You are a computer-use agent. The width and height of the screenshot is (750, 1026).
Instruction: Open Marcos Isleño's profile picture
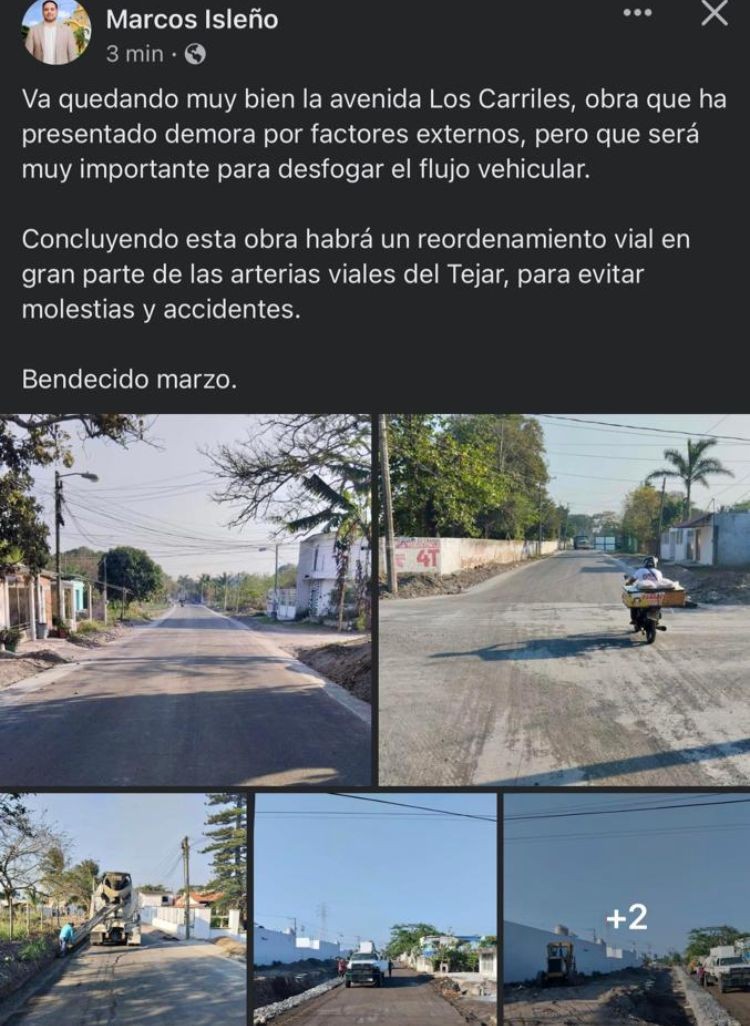[x=57, y=33]
